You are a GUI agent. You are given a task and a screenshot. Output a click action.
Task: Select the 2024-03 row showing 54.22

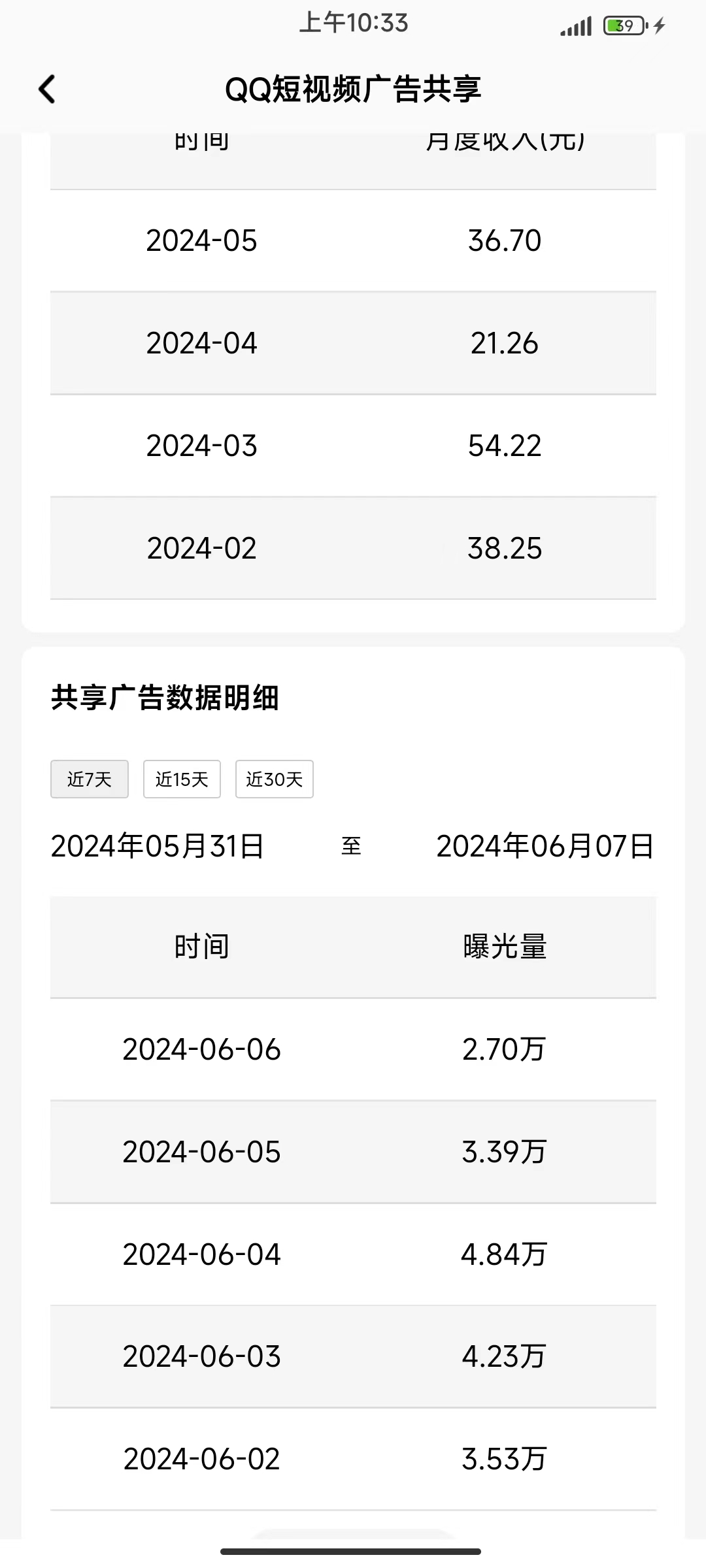click(x=353, y=446)
